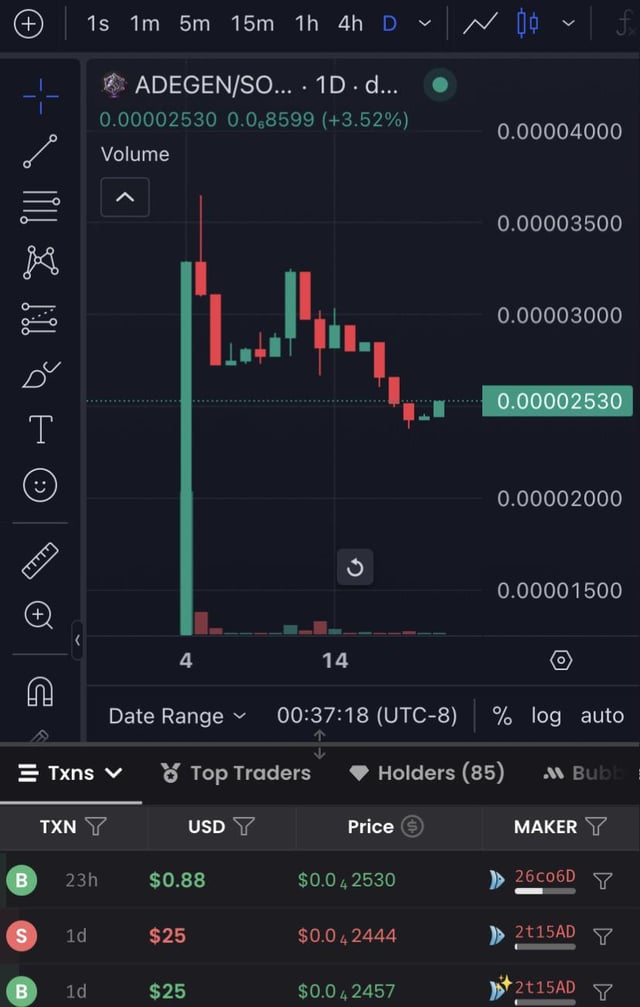640x1007 pixels.
Task: Toggle the magnet snapping mode
Action: pyautogui.click(x=40, y=690)
